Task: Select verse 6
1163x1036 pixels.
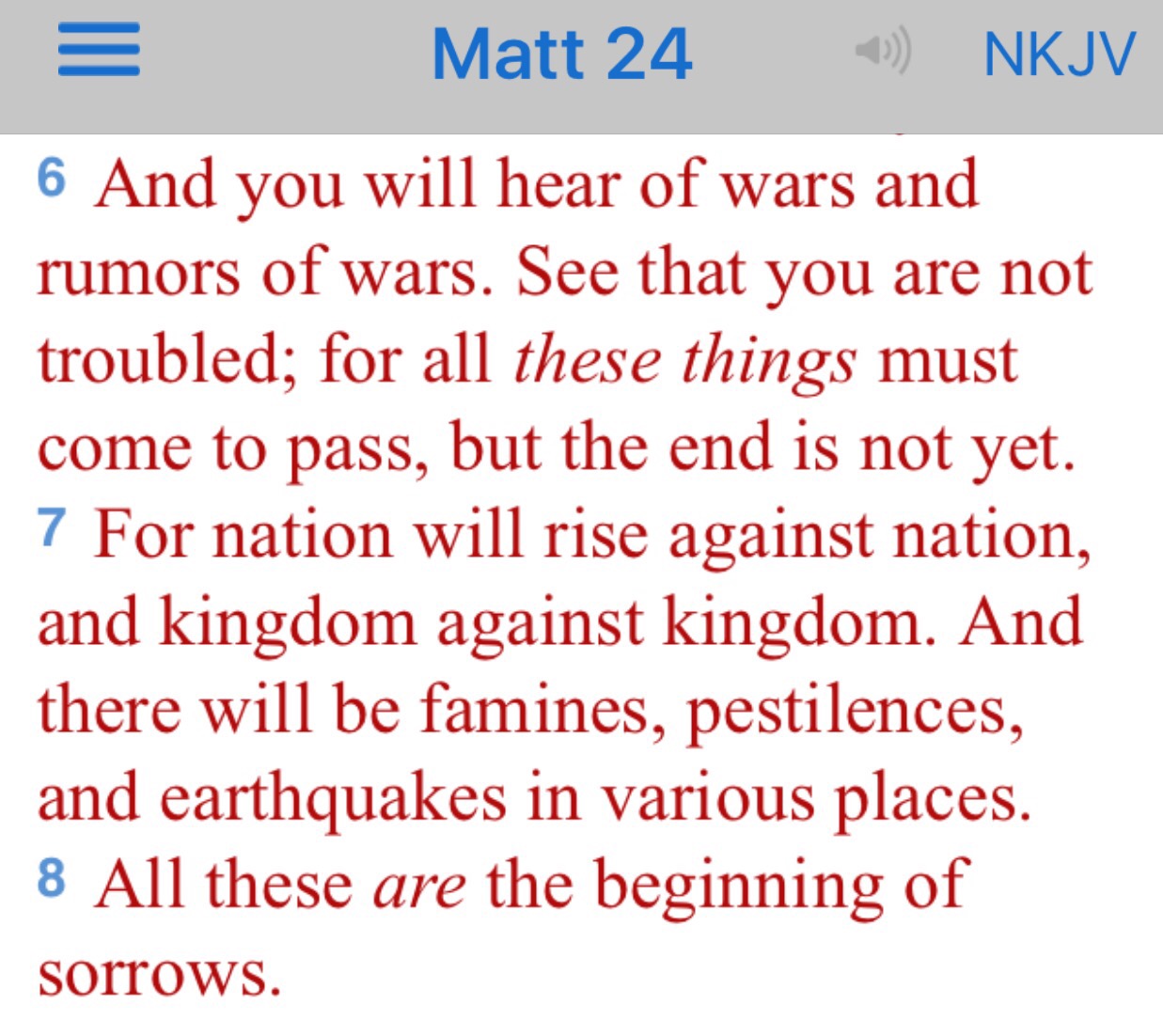Action: [x=52, y=177]
